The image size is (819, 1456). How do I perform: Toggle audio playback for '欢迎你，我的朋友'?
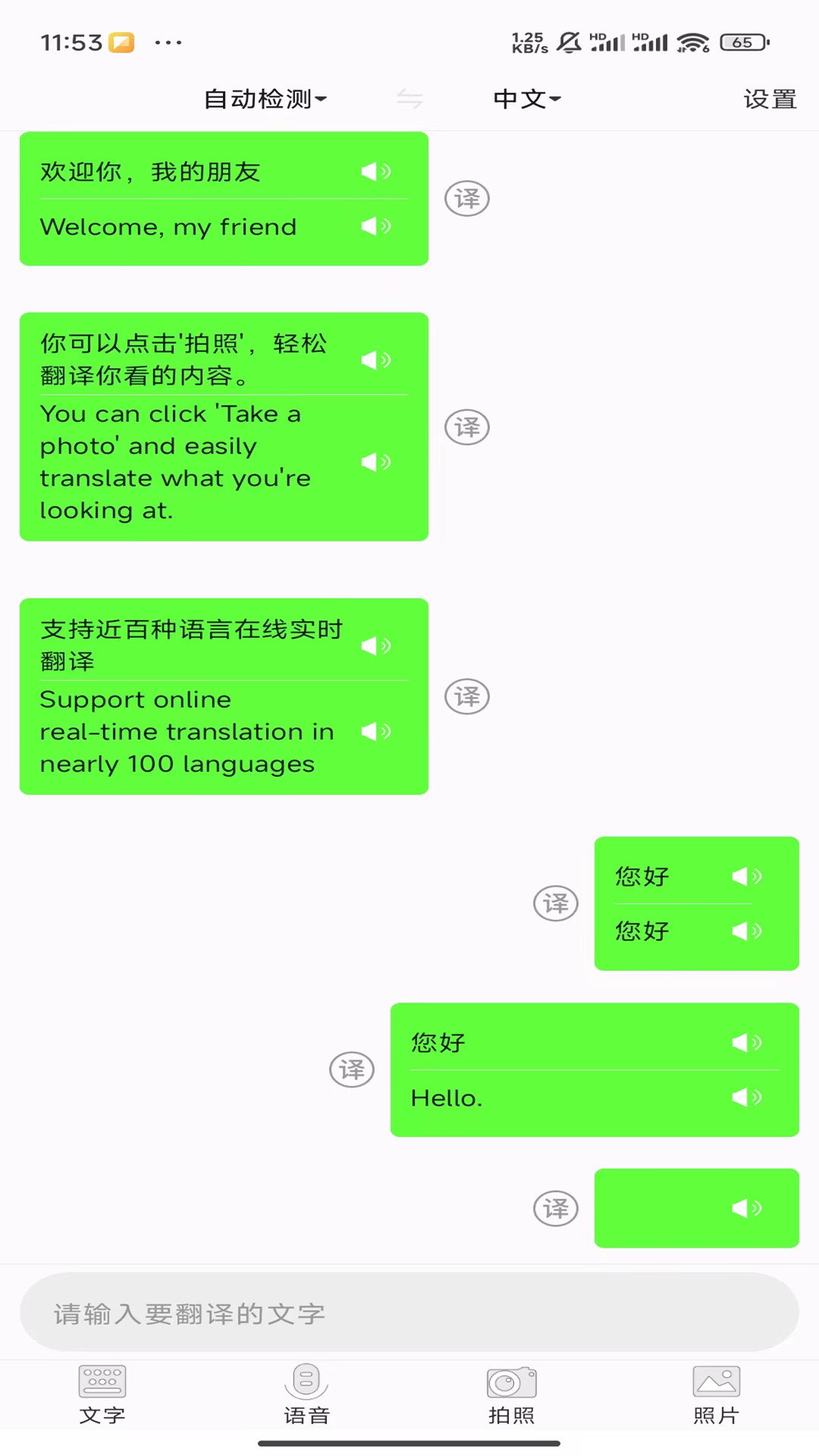(x=377, y=171)
